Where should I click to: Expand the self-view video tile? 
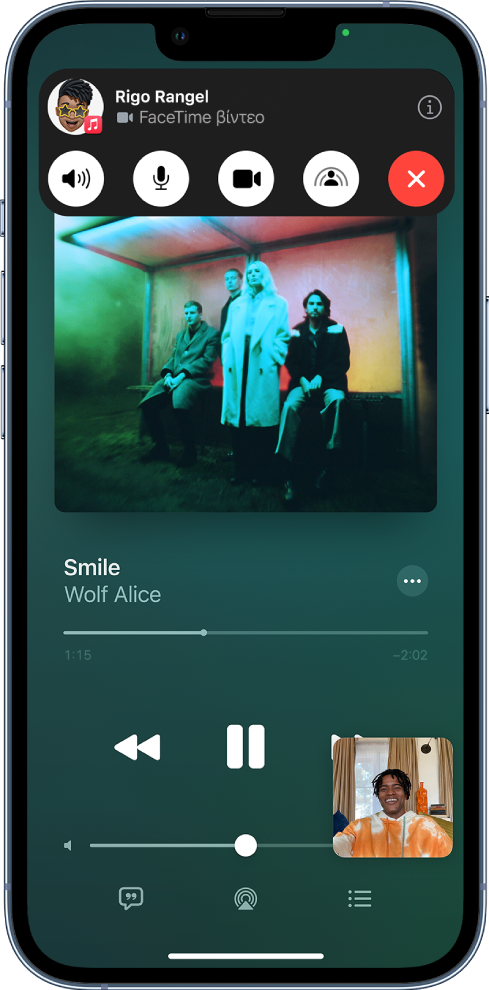[392, 797]
